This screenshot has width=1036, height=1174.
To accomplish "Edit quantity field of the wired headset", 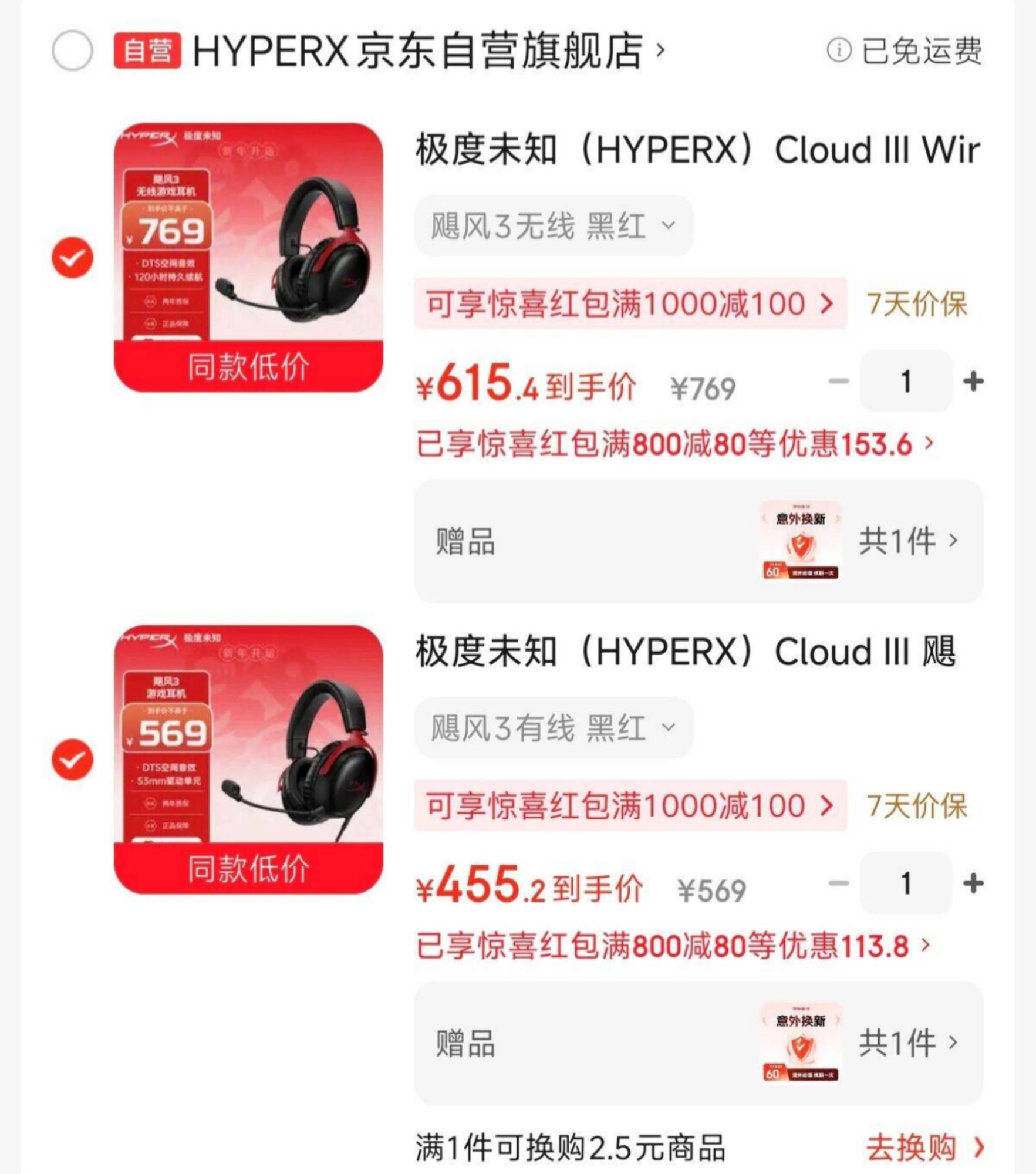I will point(906,883).
